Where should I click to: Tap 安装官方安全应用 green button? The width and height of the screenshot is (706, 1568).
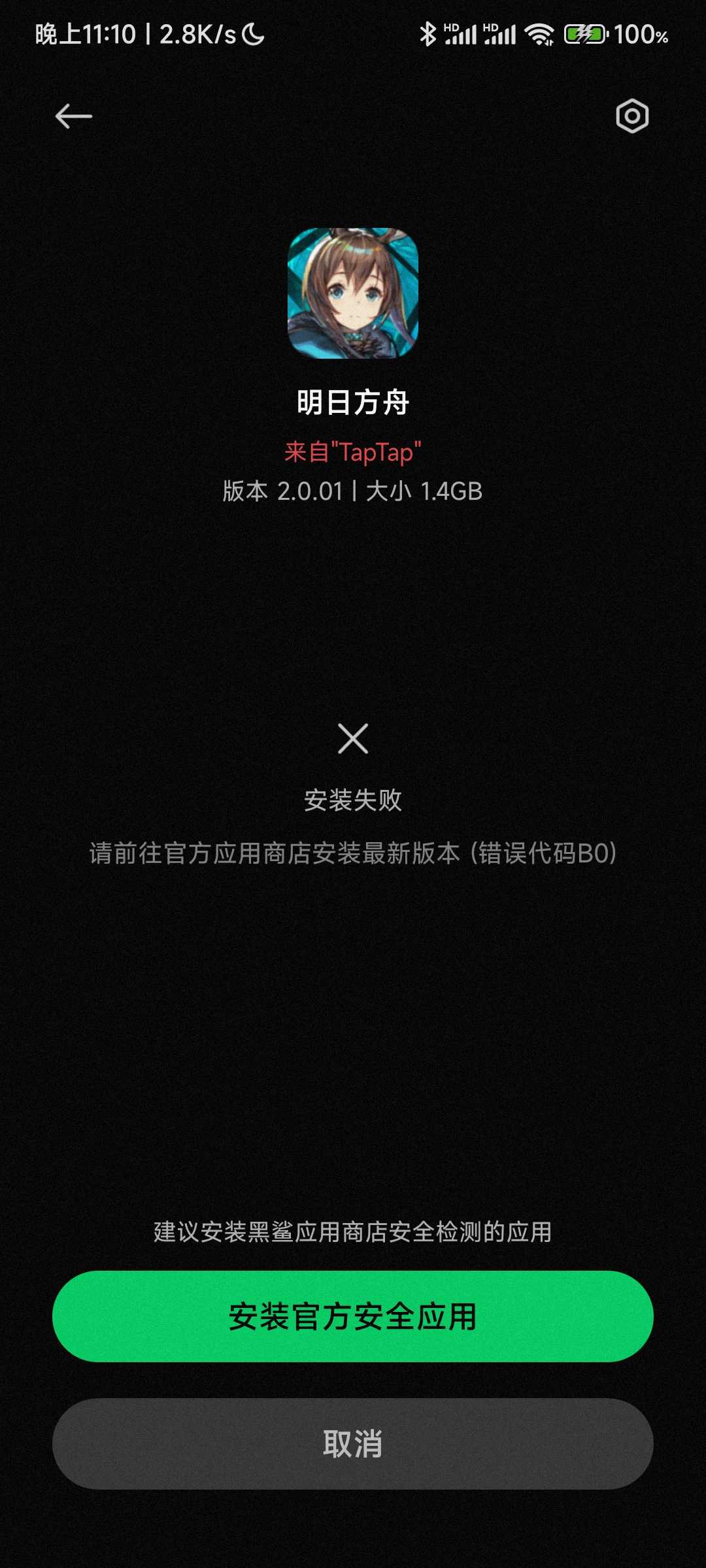(x=353, y=1316)
